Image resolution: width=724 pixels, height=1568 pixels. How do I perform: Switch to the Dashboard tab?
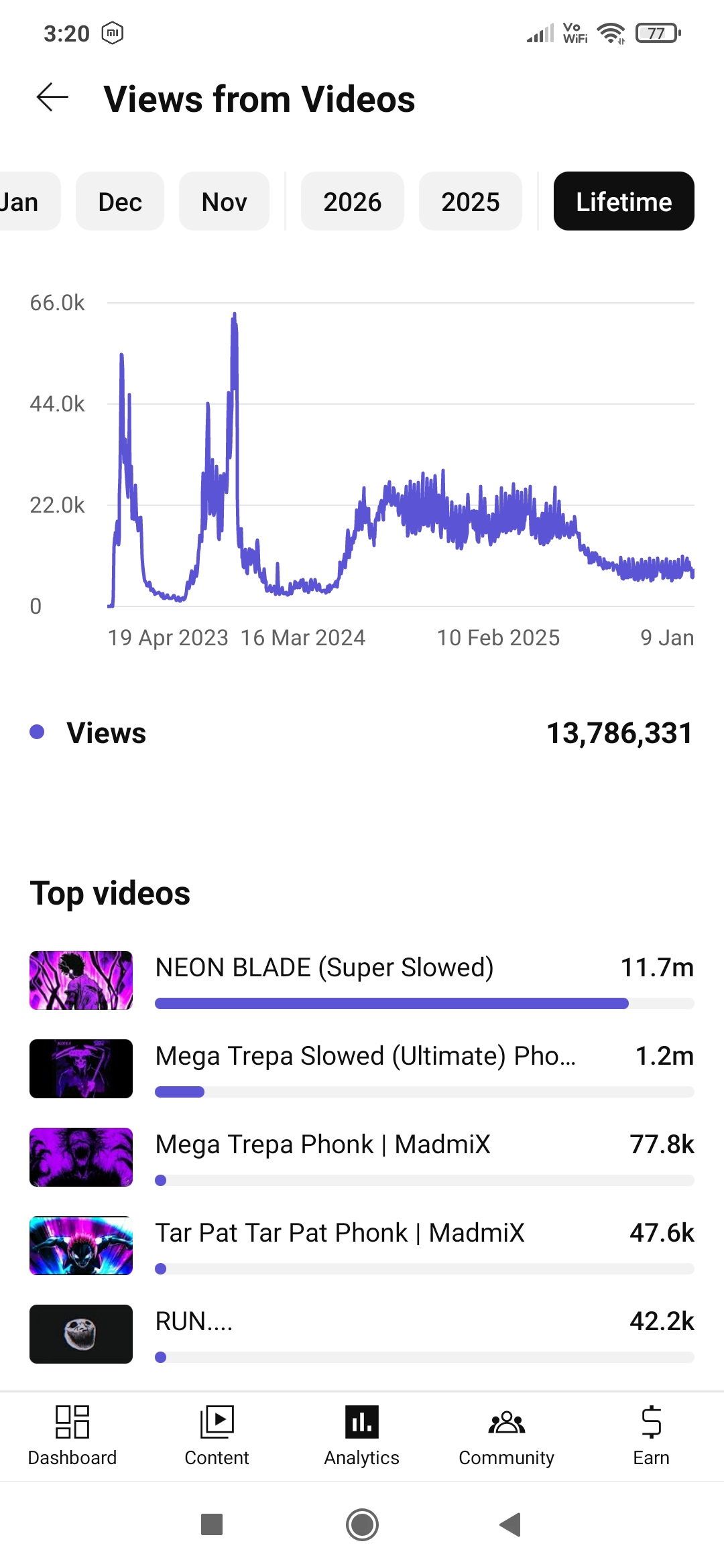click(x=72, y=1435)
